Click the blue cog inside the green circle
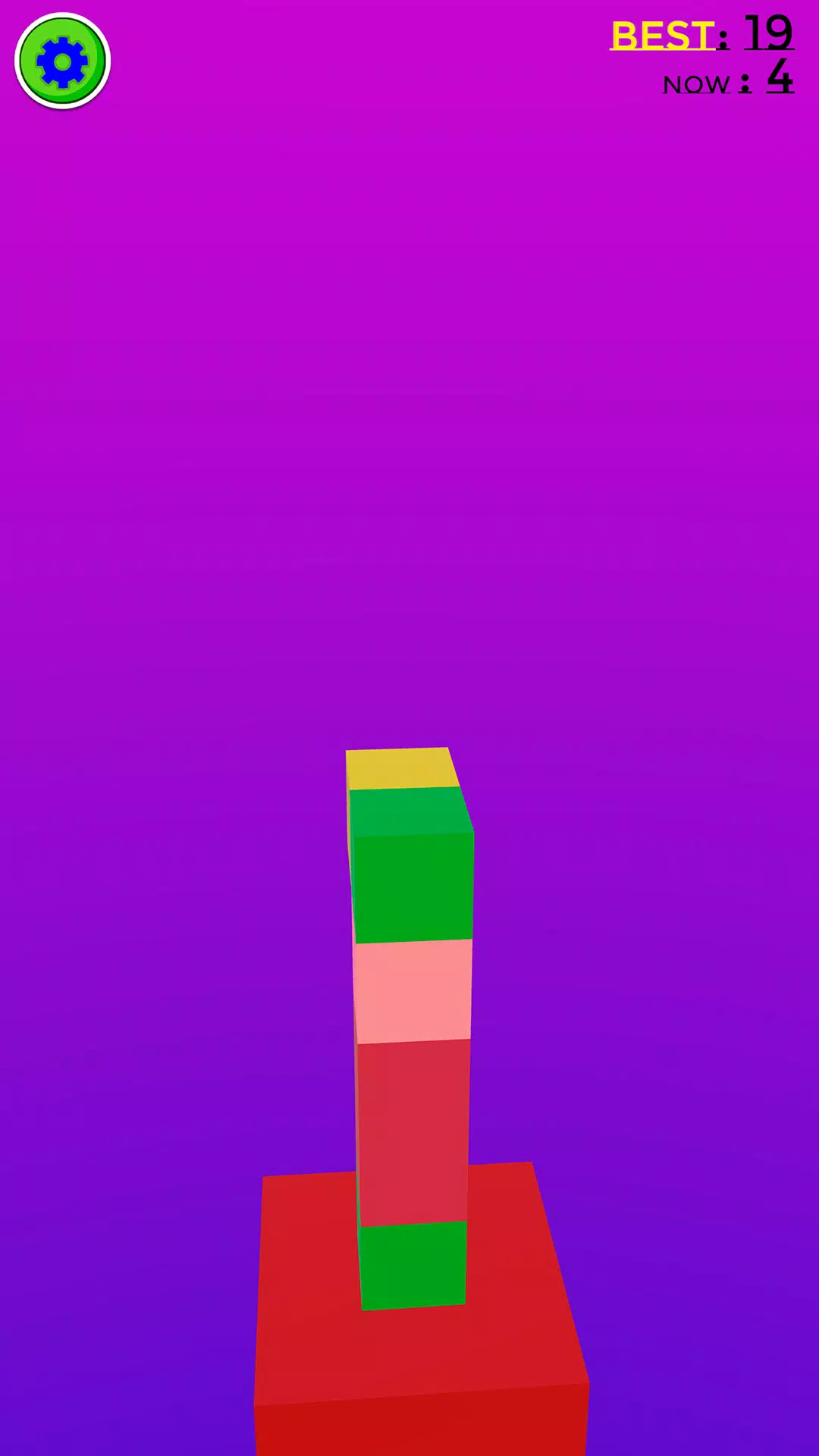819x1456 pixels. point(61,60)
